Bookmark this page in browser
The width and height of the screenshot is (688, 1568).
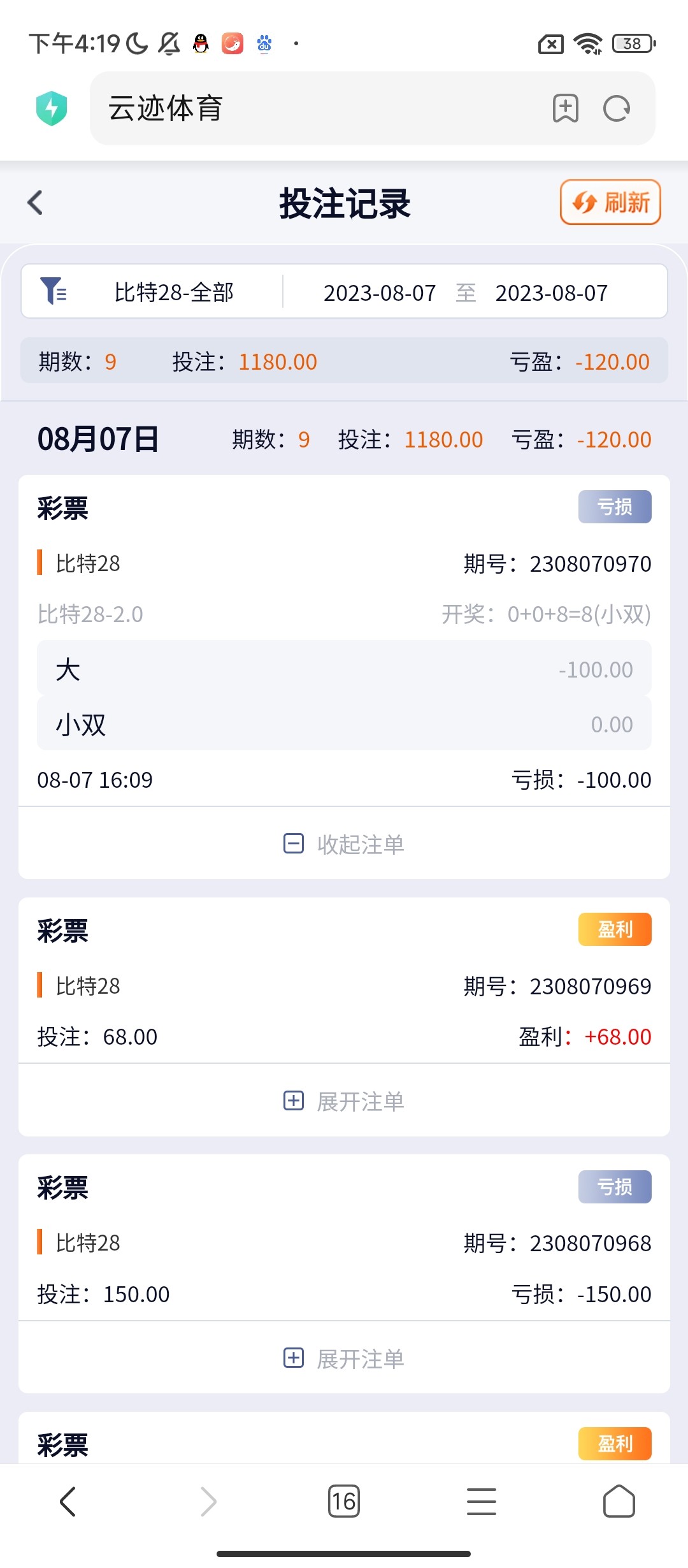point(565,108)
